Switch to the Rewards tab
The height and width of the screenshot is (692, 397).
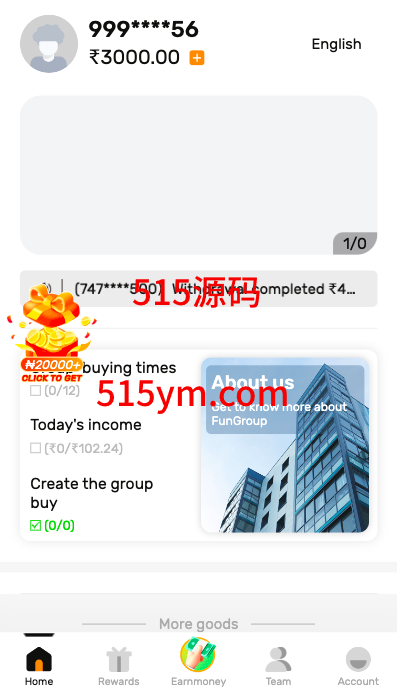tap(119, 666)
